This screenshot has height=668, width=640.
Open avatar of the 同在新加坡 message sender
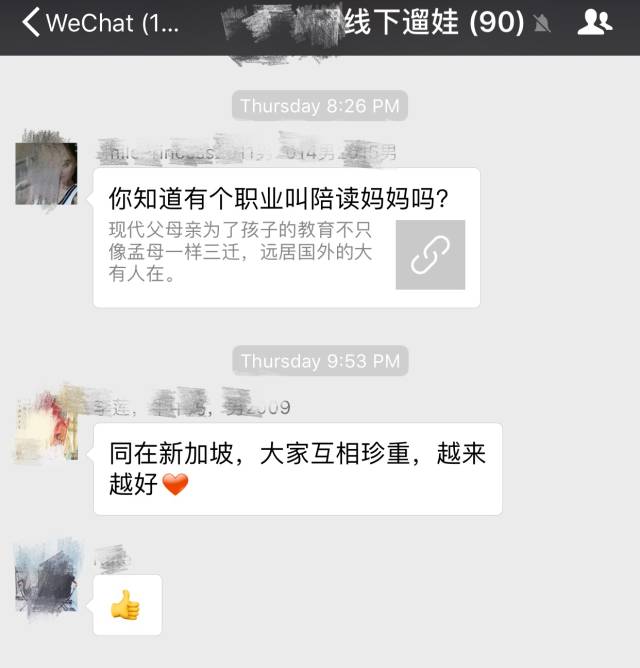click(46, 428)
